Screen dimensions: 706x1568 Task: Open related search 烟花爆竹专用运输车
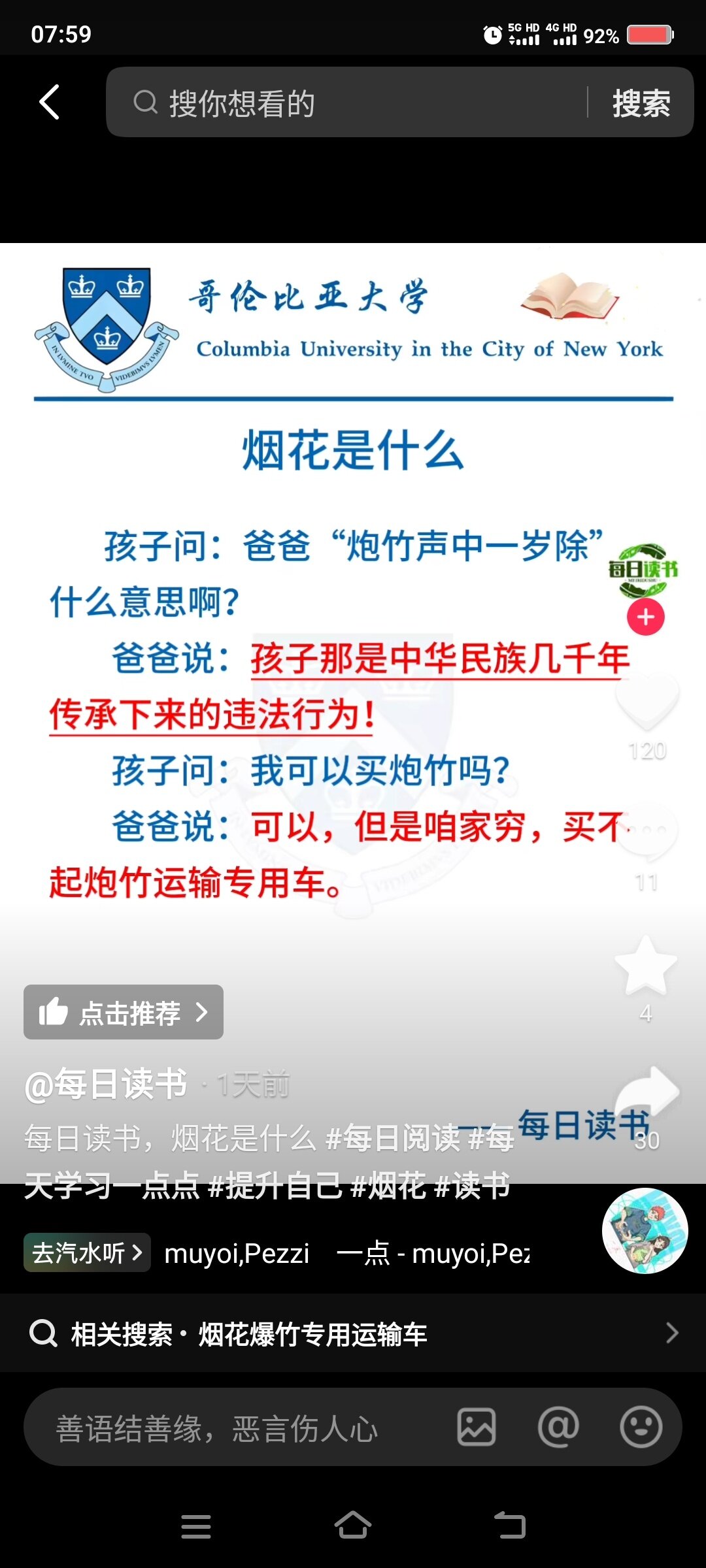coord(353,1333)
